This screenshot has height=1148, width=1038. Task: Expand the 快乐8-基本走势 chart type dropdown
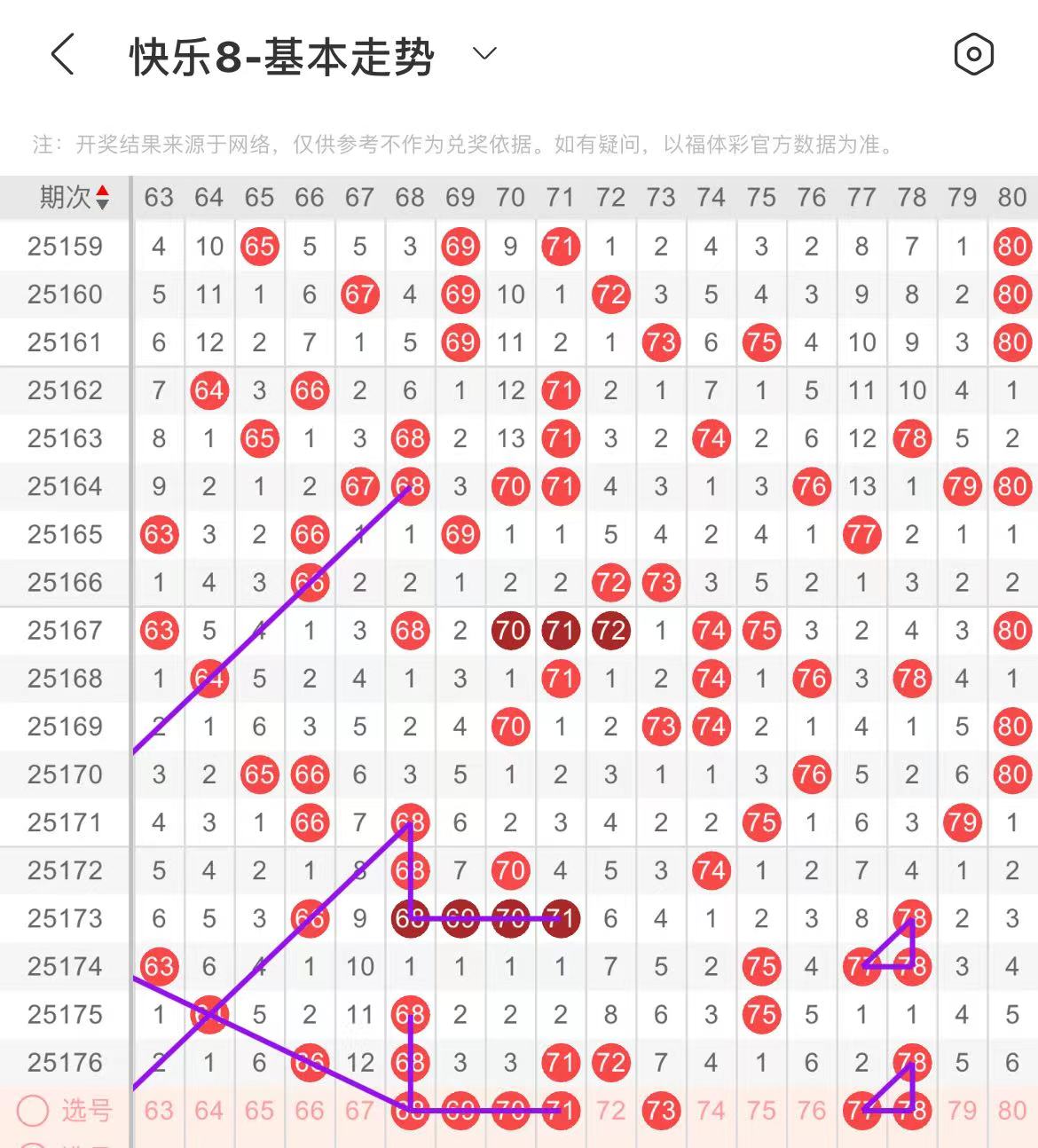pyautogui.click(x=484, y=55)
